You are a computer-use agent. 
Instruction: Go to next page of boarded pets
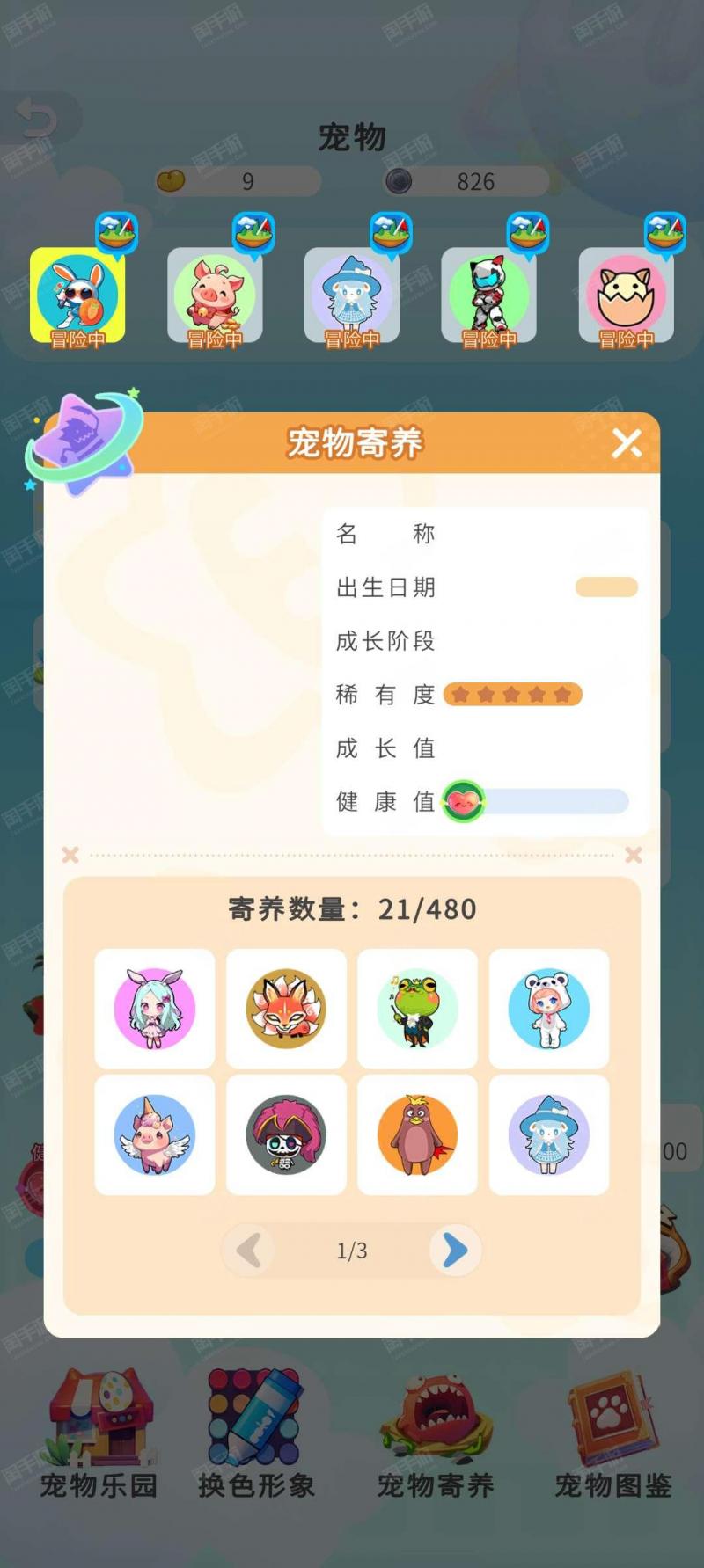coord(455,1250)
